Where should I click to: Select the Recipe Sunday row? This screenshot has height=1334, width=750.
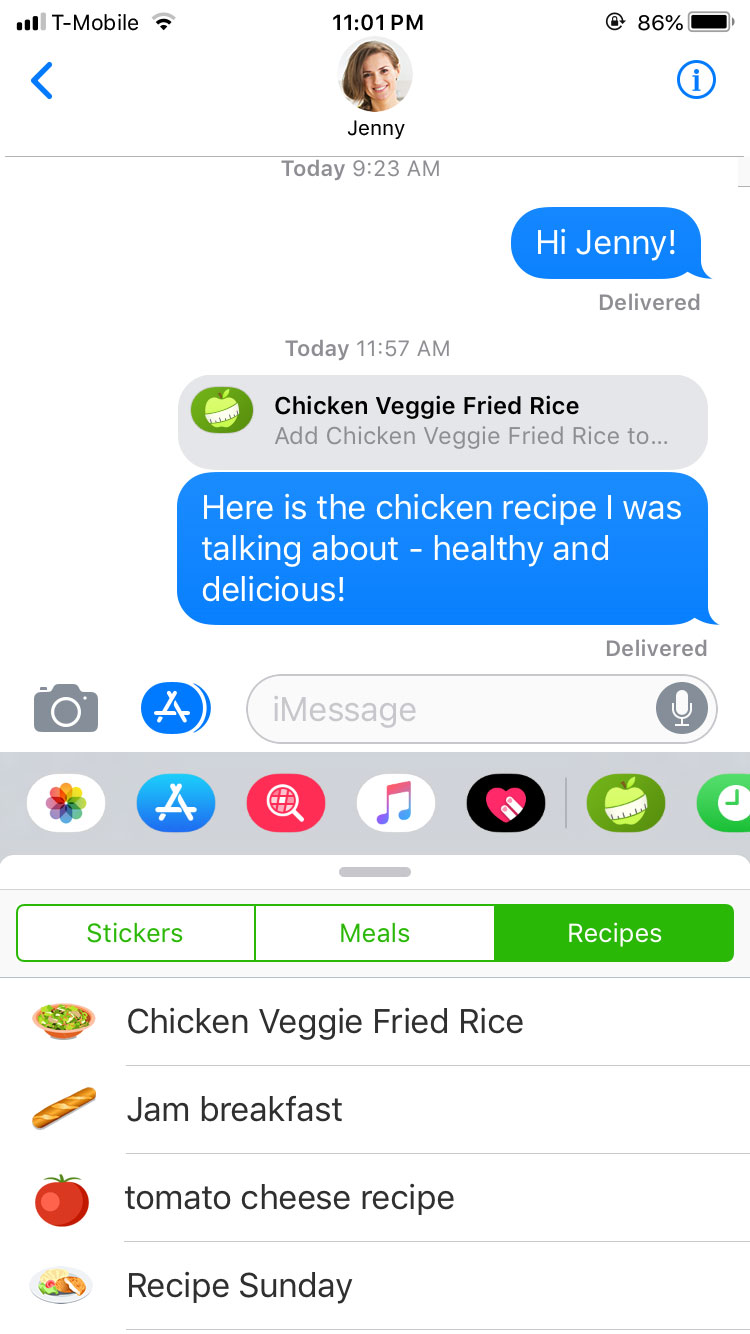click(x=240, y=1286)
